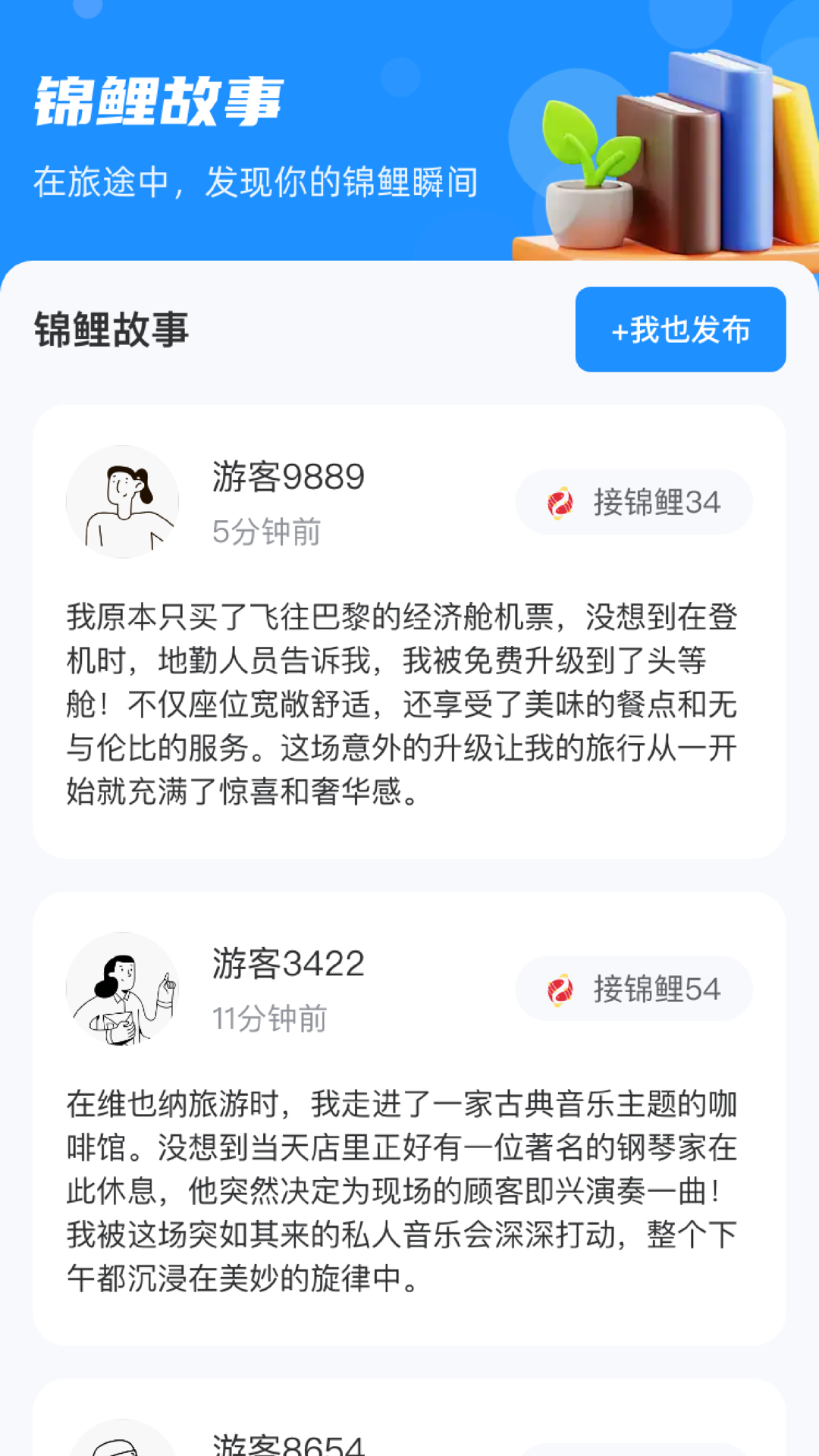Open 游客3422's profile via username
Image resolution: width=819 pixels, height=1456 pixels.
(288, 965)
